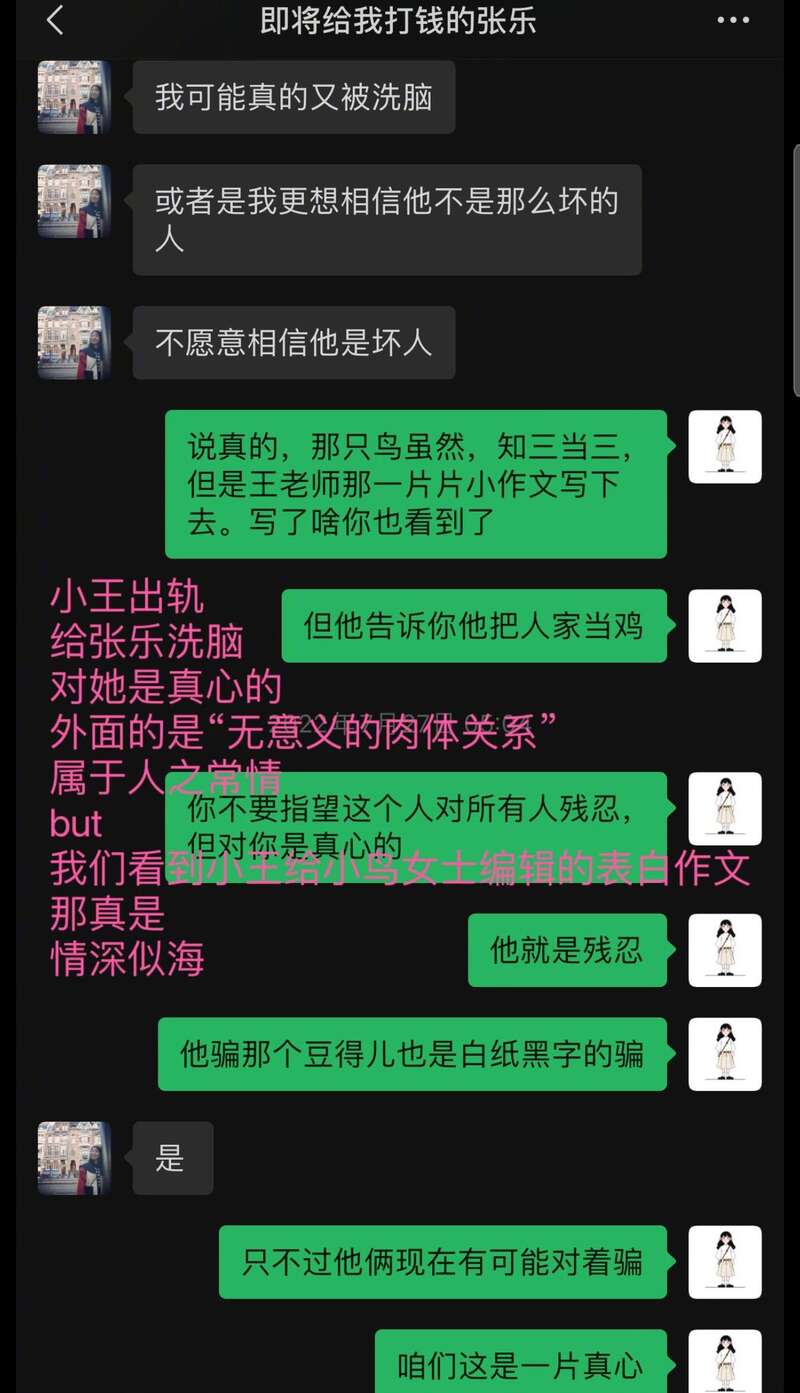Go back to the chat list
Screen dimensions: 800x1393
(x=55, y=20)
